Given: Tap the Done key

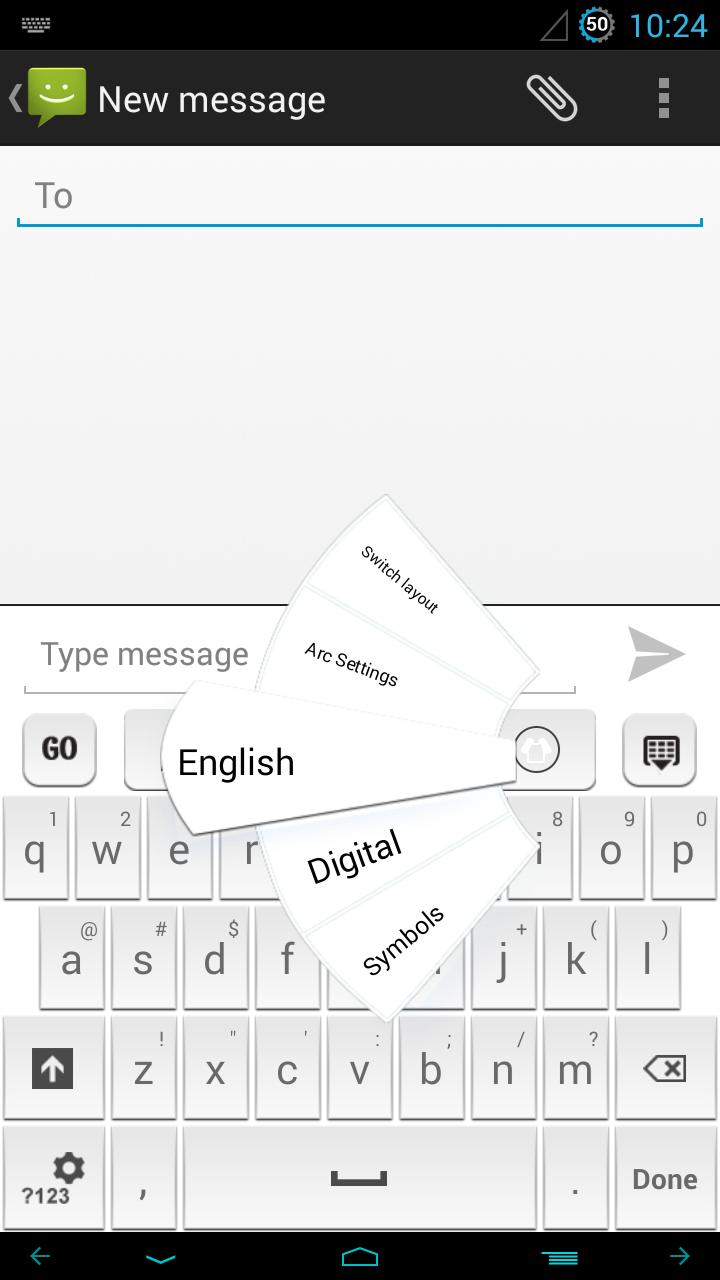Looking at the screenshot, I should (x=664, y=1179).
